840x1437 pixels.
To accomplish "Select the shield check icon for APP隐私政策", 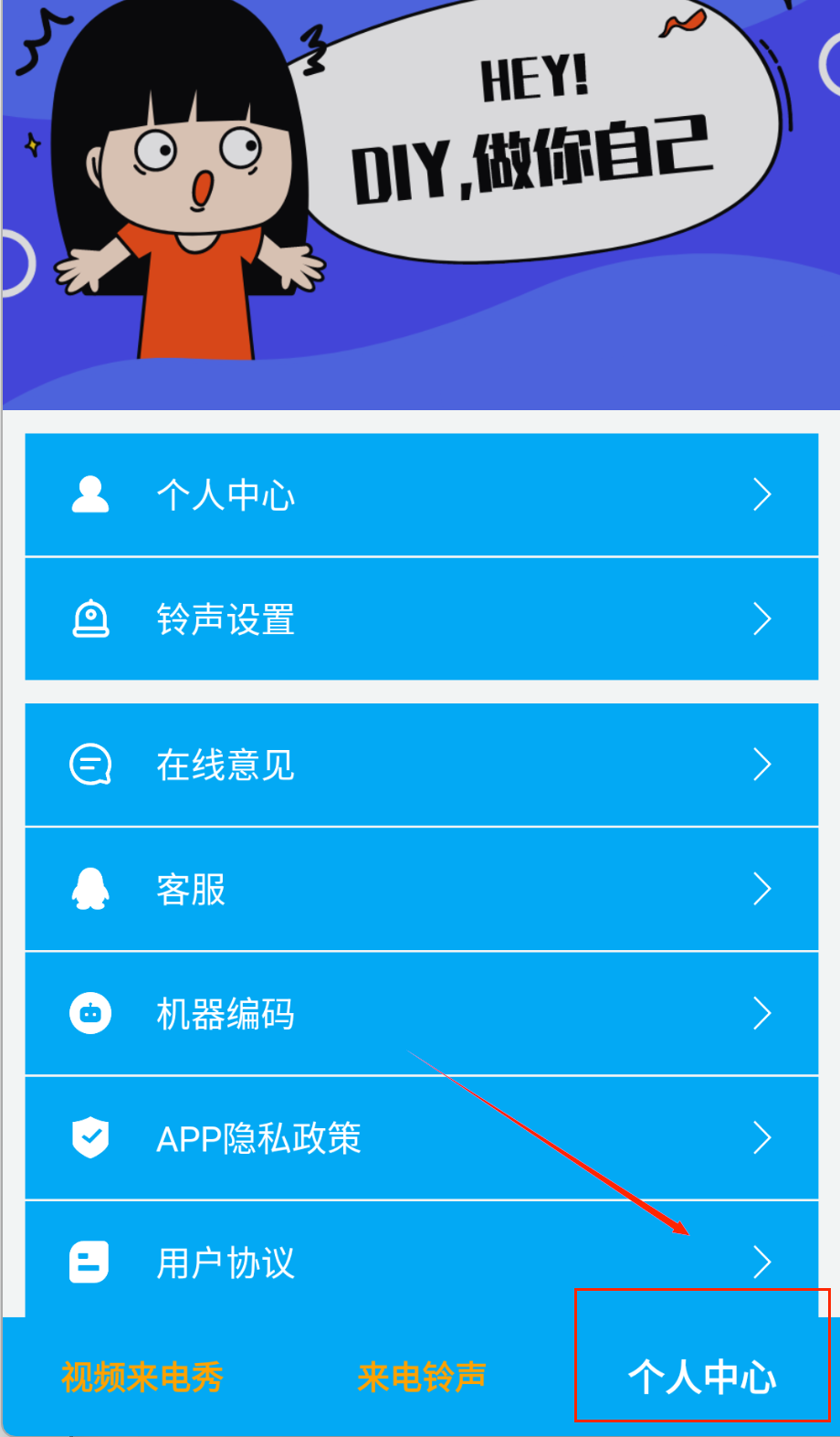I will [x=89, y=1137].
